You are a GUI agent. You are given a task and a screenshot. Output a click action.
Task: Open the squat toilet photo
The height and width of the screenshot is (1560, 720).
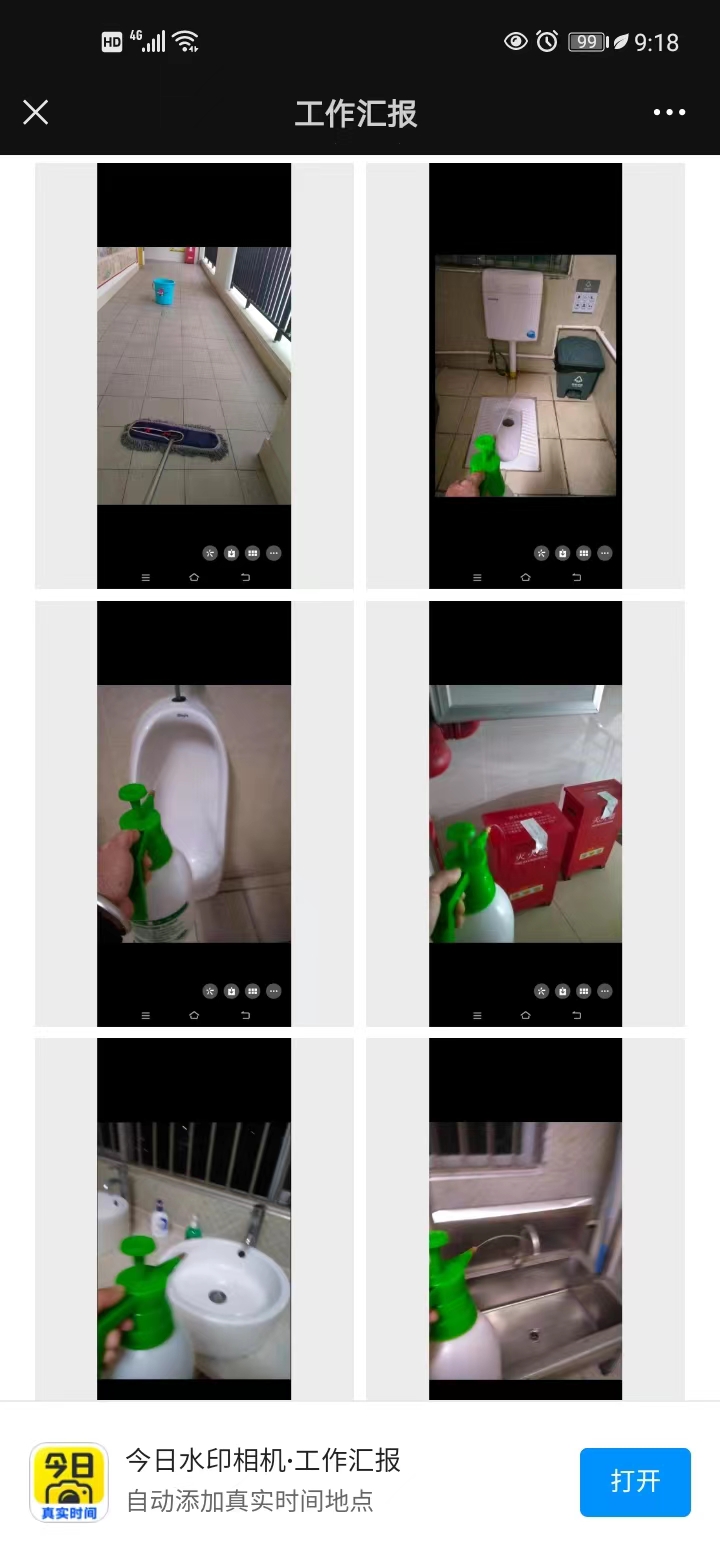click(525, 376)
